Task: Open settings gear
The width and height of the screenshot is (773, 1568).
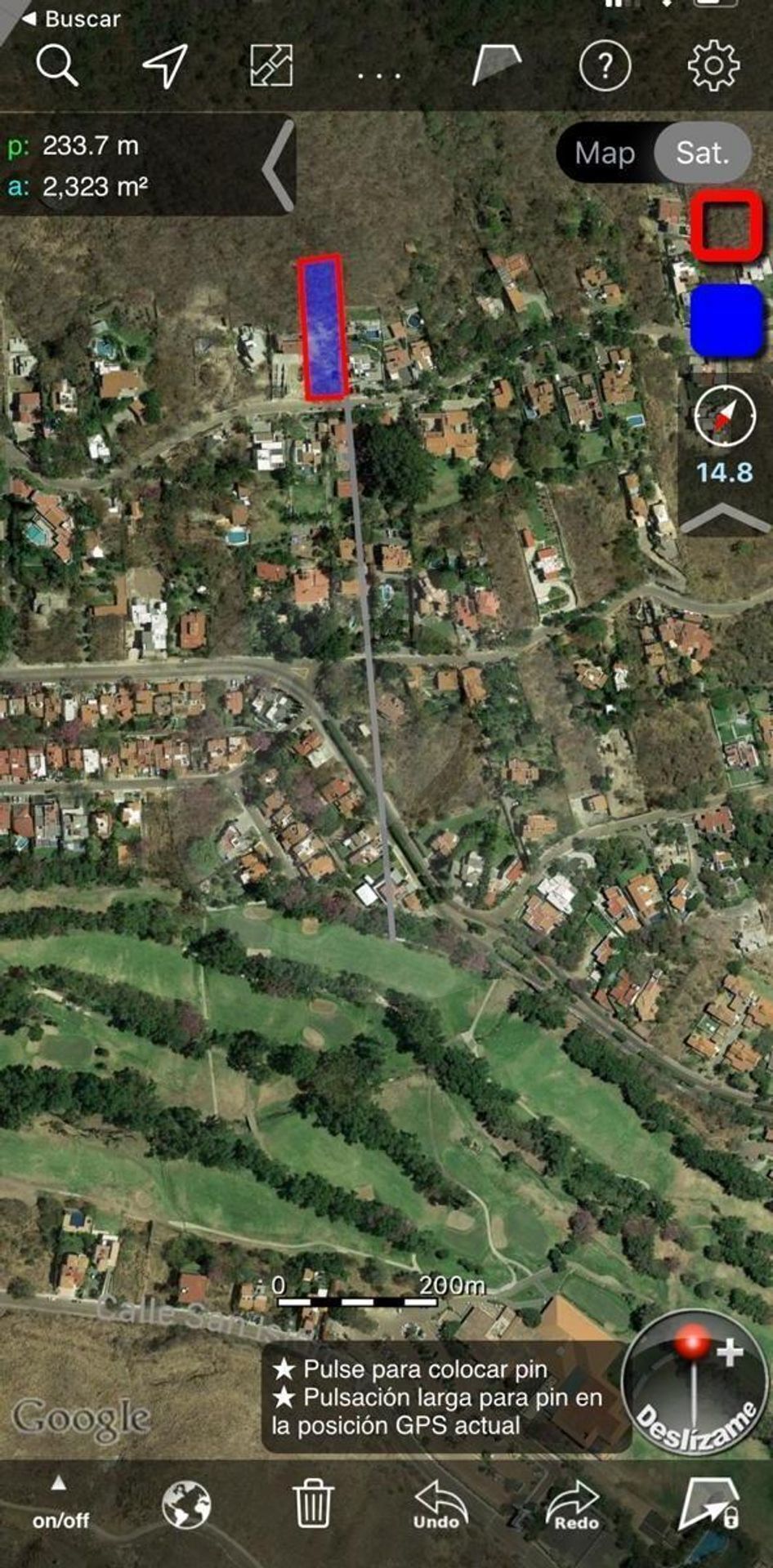Action: coord(713,65)
